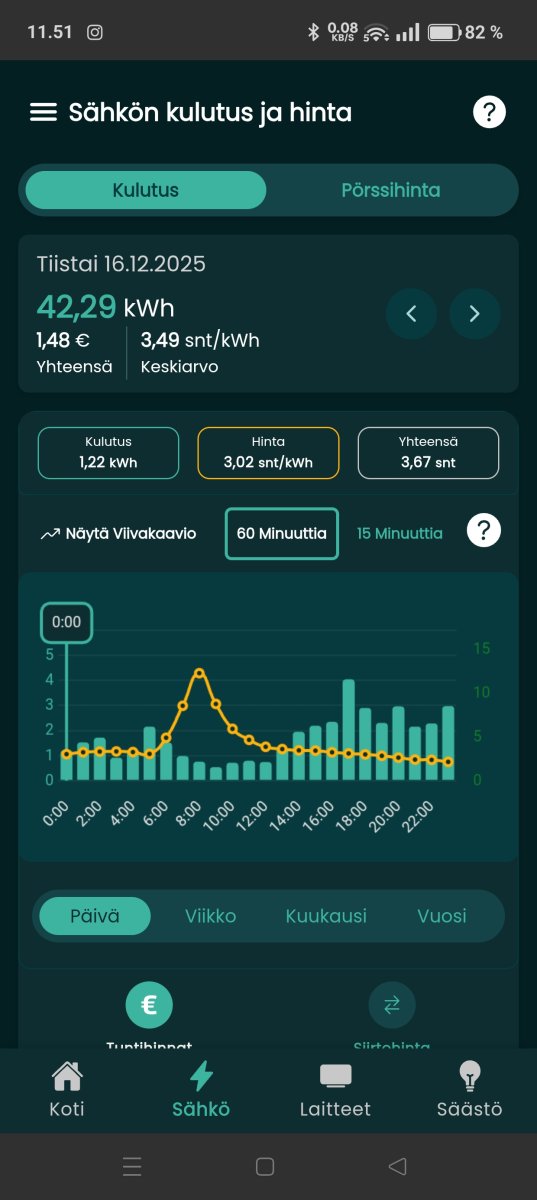Viewport: 537px width, 1200px height.
Task: Open the Laitteet tab
Action: tap(335, 1091)
